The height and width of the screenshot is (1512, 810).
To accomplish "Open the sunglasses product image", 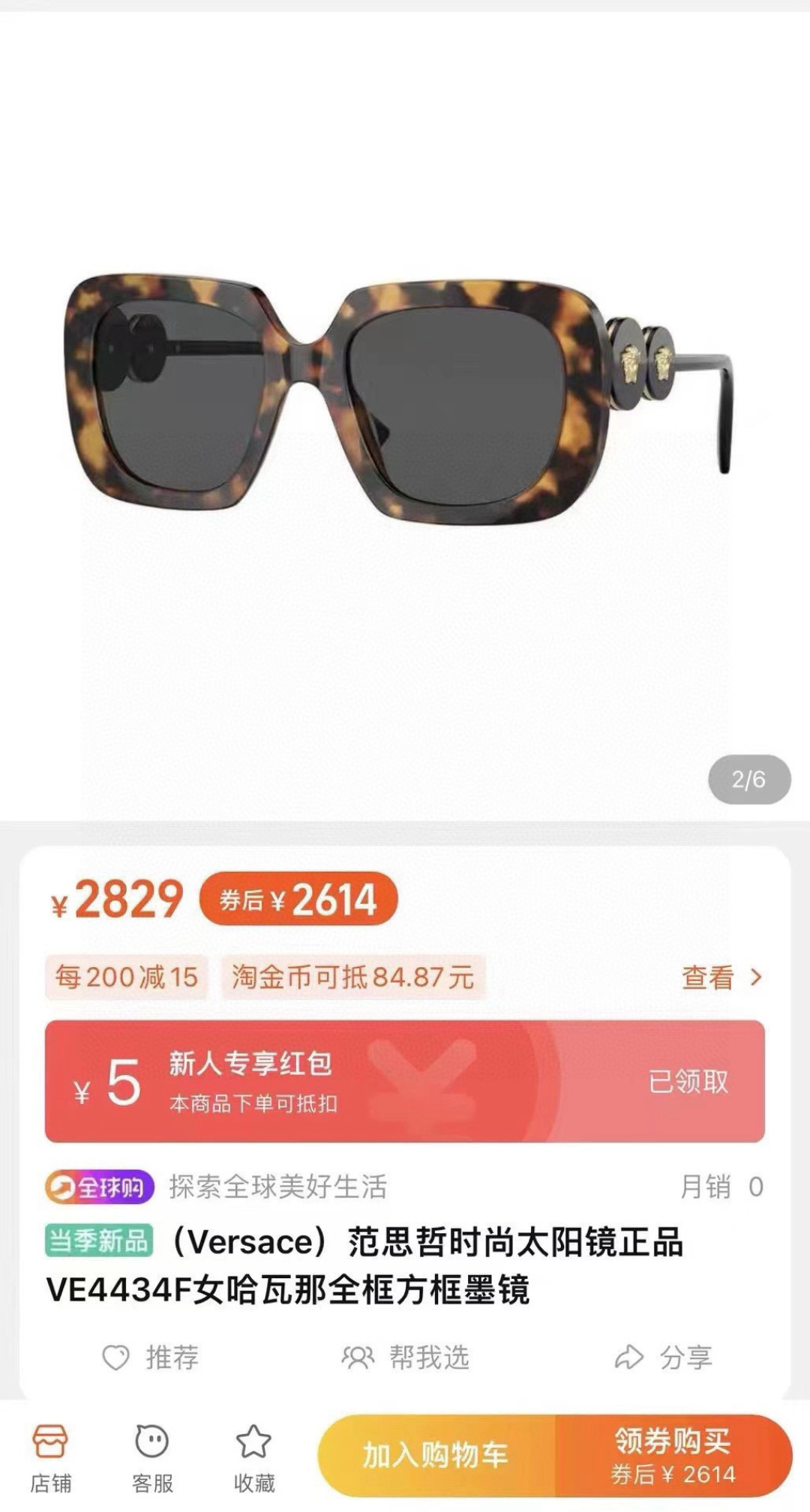I will pyautogui.click(x=397, y=397).
